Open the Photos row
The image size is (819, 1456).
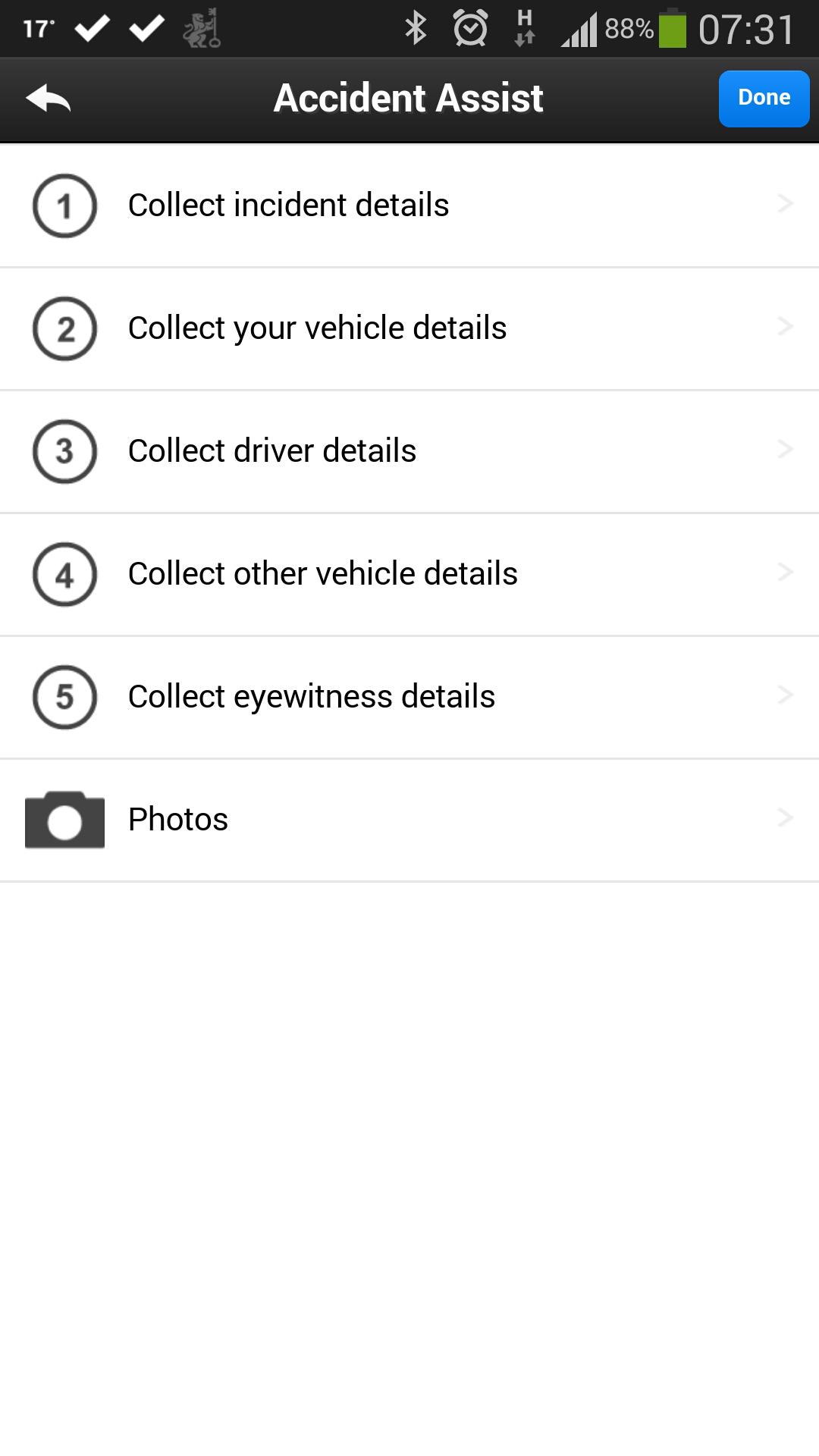pyautogui.click(x=409, y=820)
